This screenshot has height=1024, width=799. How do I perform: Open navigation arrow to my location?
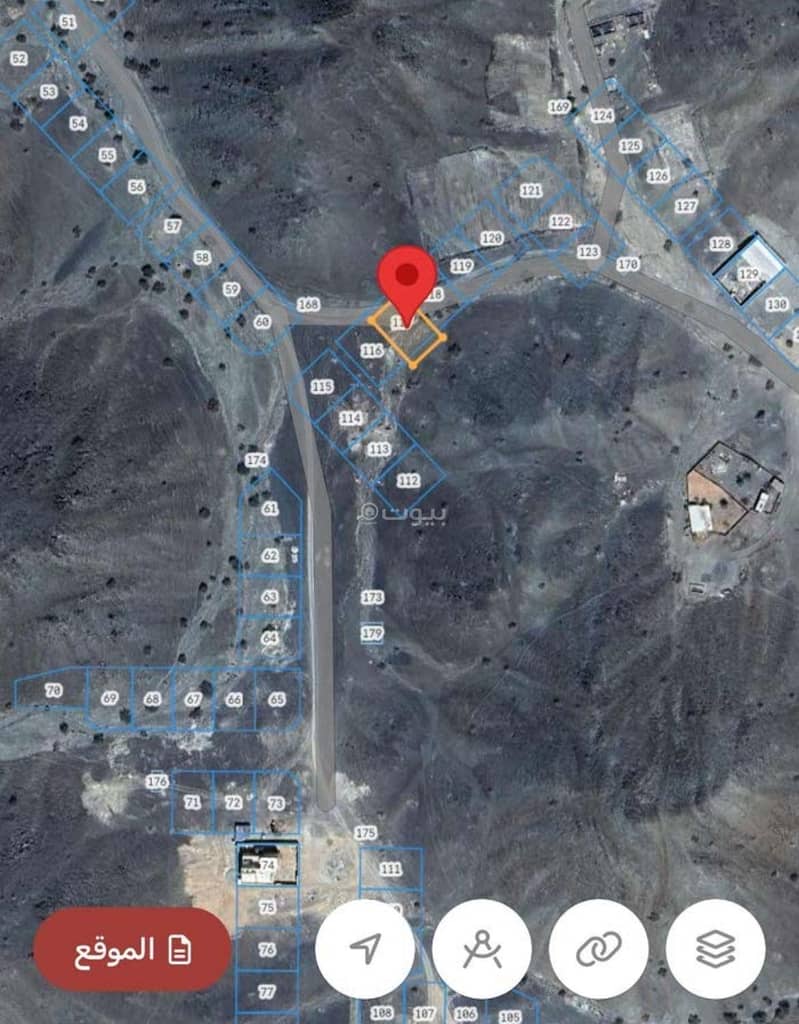pyautogui.click(x=365, y=948)
